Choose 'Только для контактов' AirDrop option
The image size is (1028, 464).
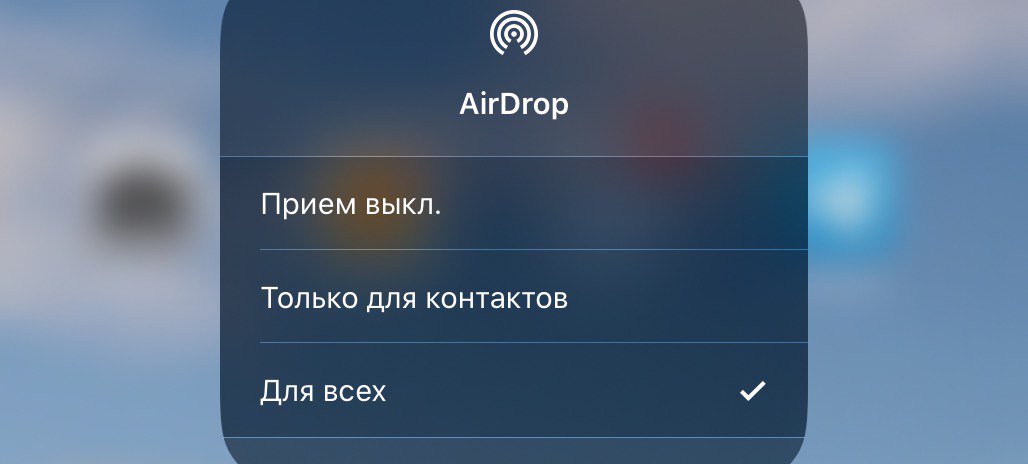(414, 298)
